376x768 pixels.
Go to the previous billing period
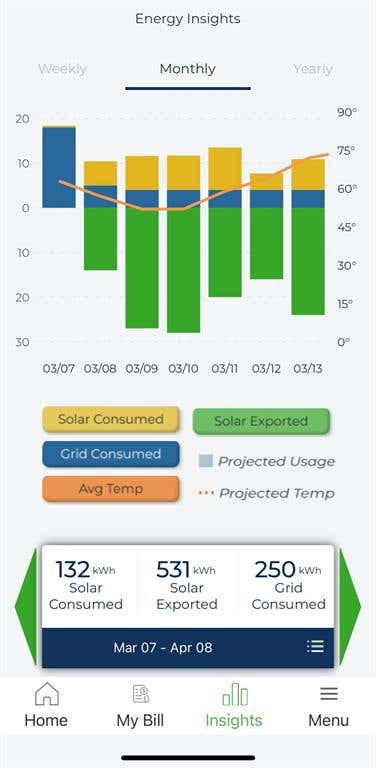(26, 606)
